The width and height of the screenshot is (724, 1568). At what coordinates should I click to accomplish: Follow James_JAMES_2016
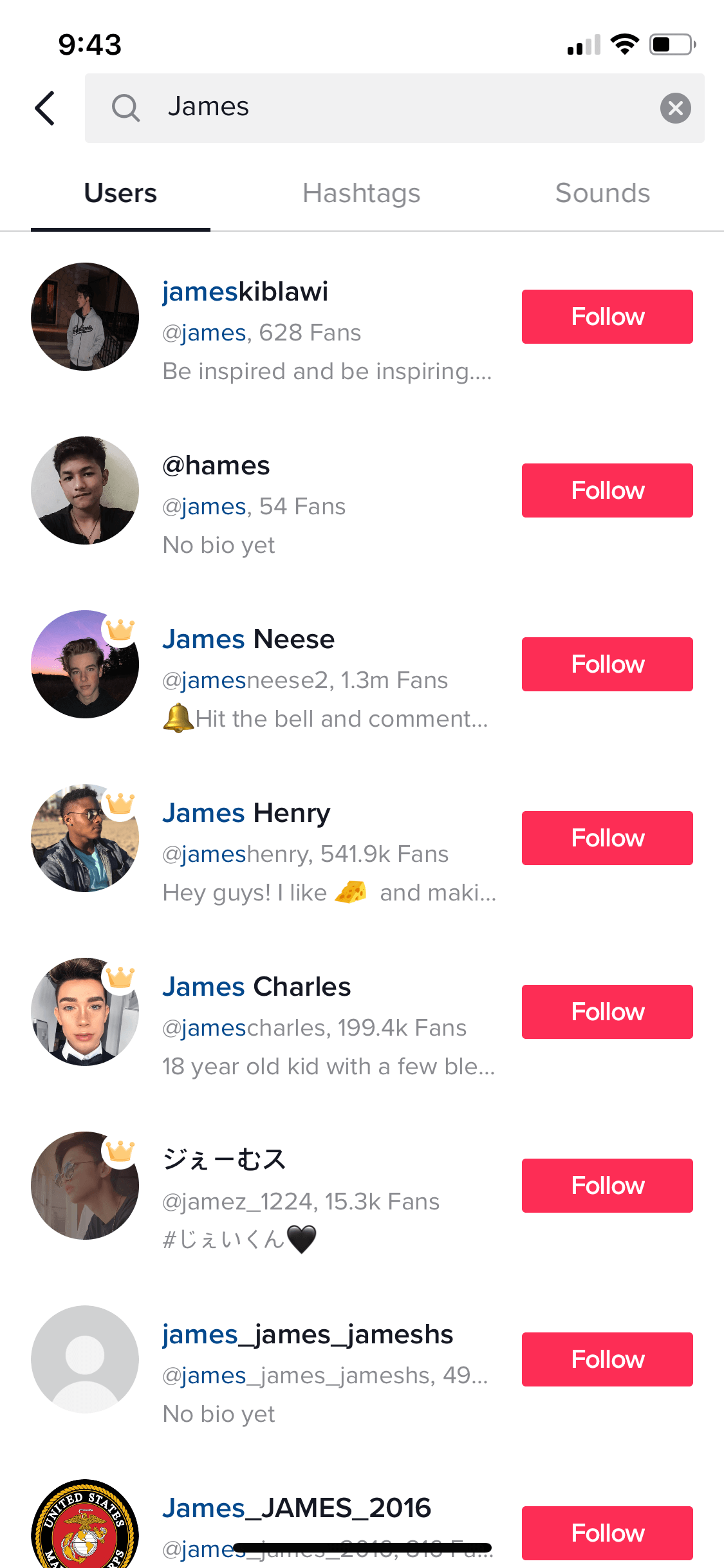coord(607,1533)
